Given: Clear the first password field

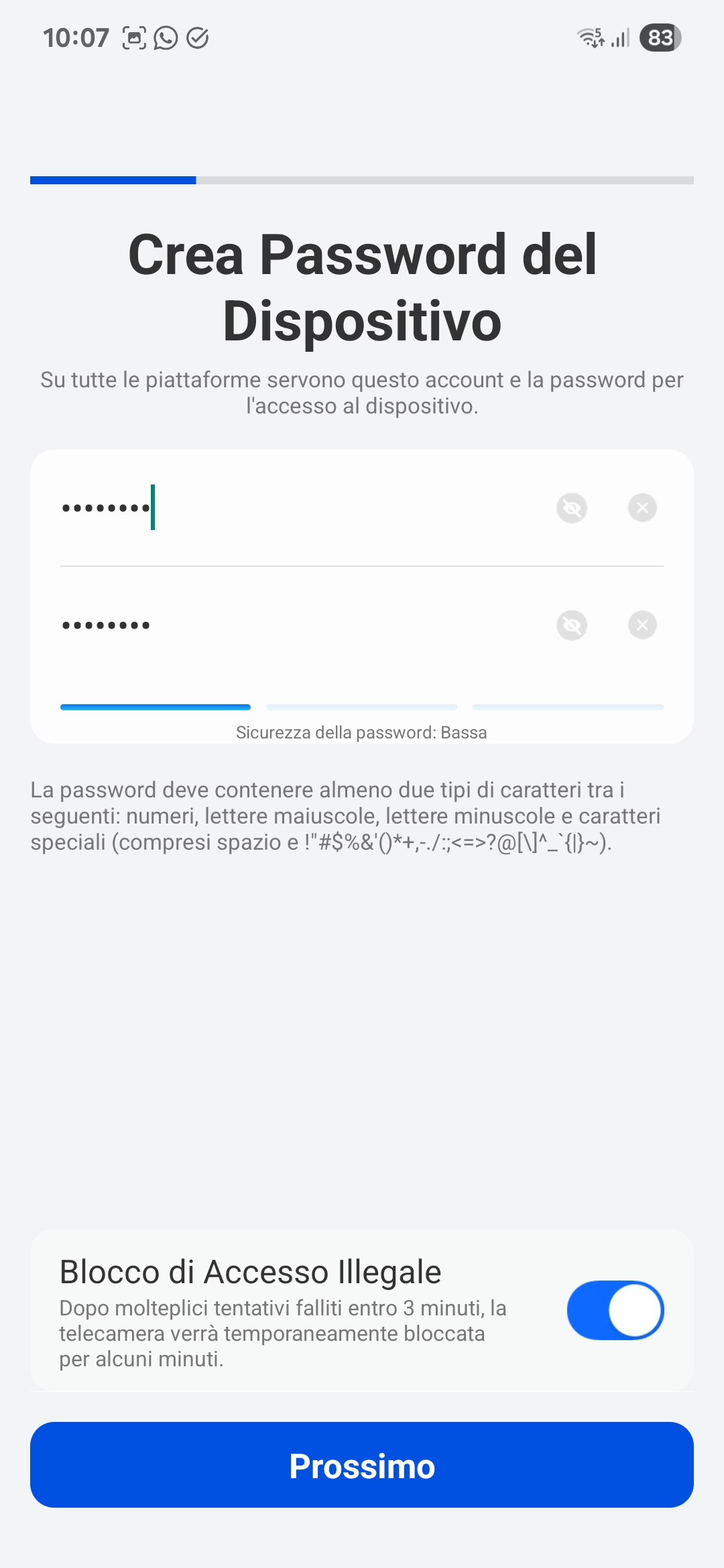Looking at the screenshot, I should [642, 508].
